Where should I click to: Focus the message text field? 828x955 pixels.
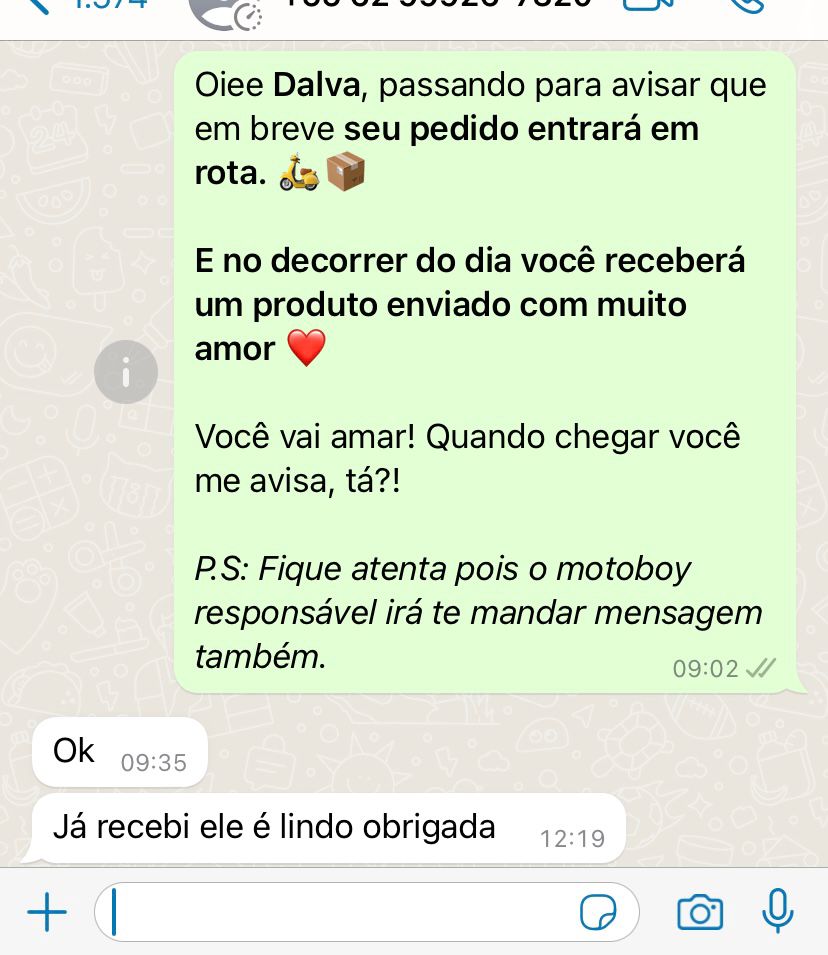click(x=340, y=912)
